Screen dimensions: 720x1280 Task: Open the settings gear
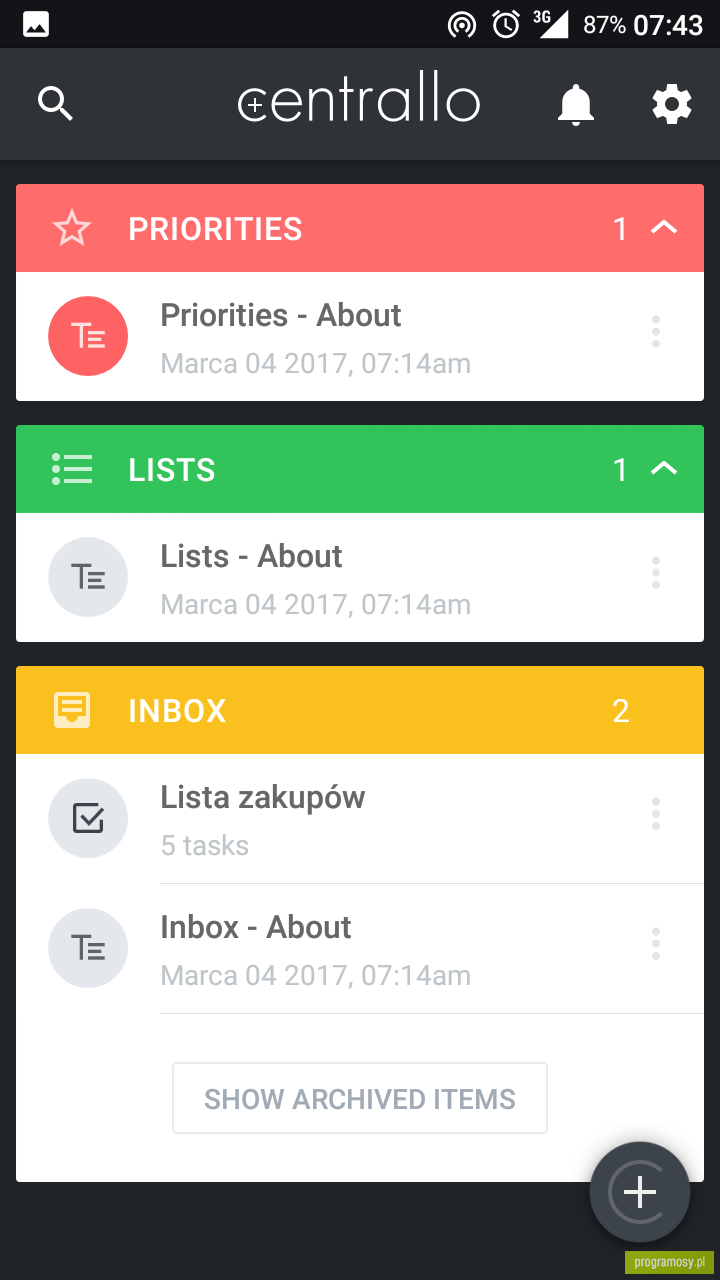pyautogui.click(x=671, y=104)
